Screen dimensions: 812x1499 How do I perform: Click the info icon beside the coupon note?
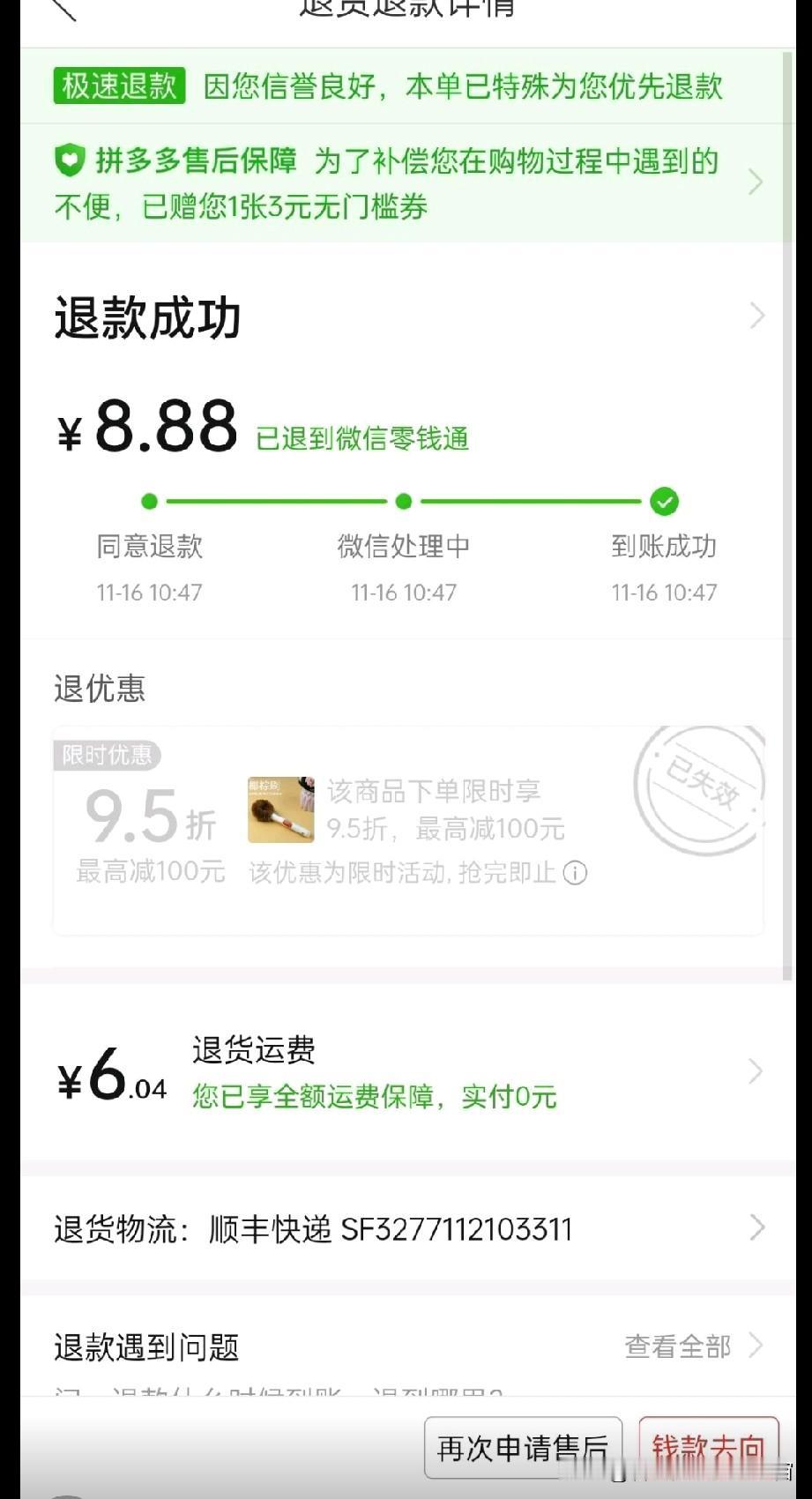point(576,873)
